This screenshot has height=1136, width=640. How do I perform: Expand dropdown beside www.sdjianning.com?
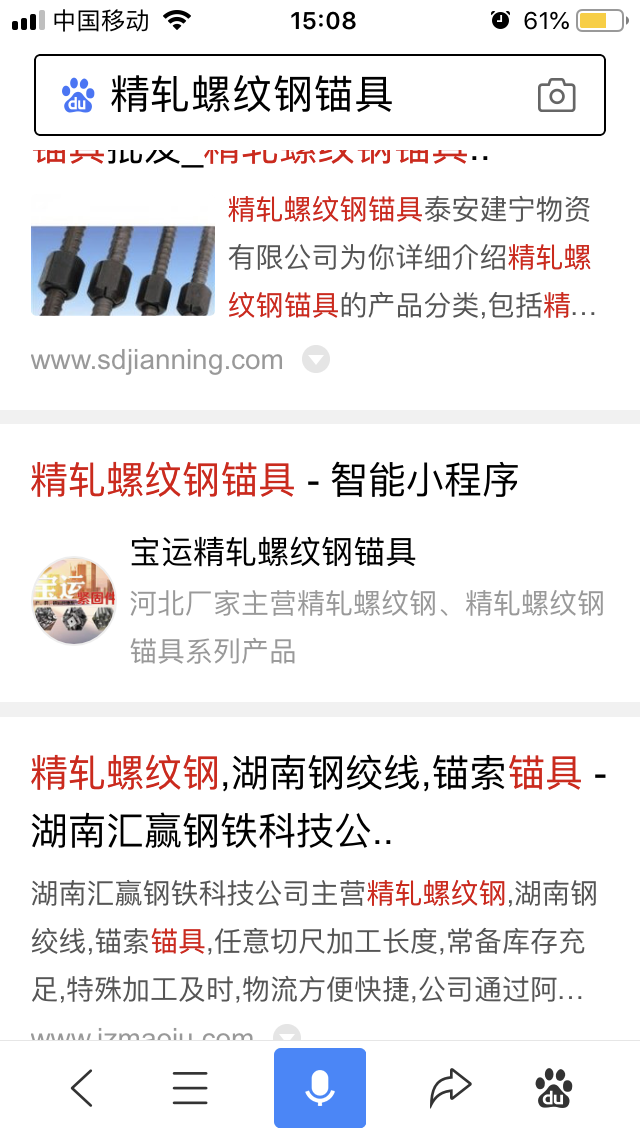[316, 359]
